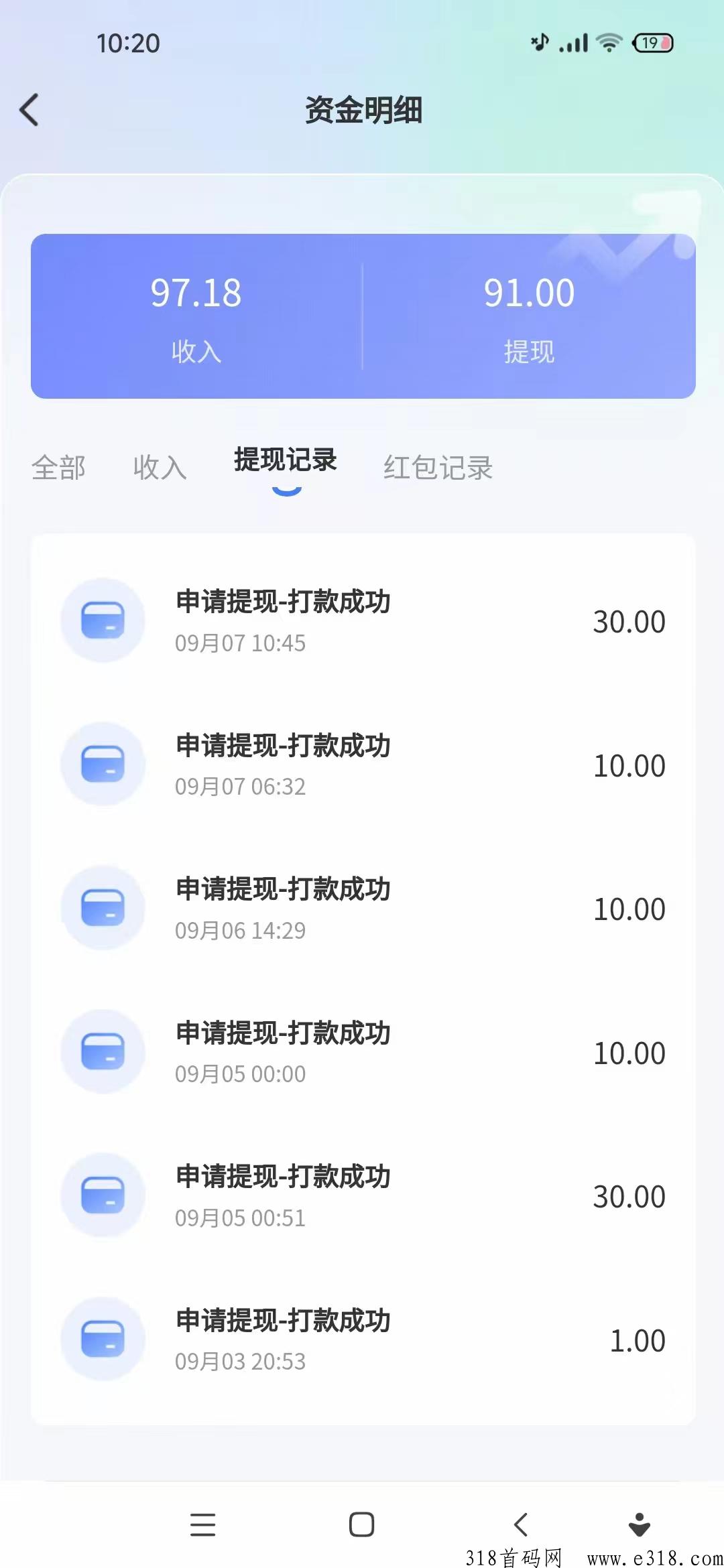The height and width of the screenshot is (1568, 724).
Task: Open the withdrawal record from 09月07 10:45
Action: point(363,620)
